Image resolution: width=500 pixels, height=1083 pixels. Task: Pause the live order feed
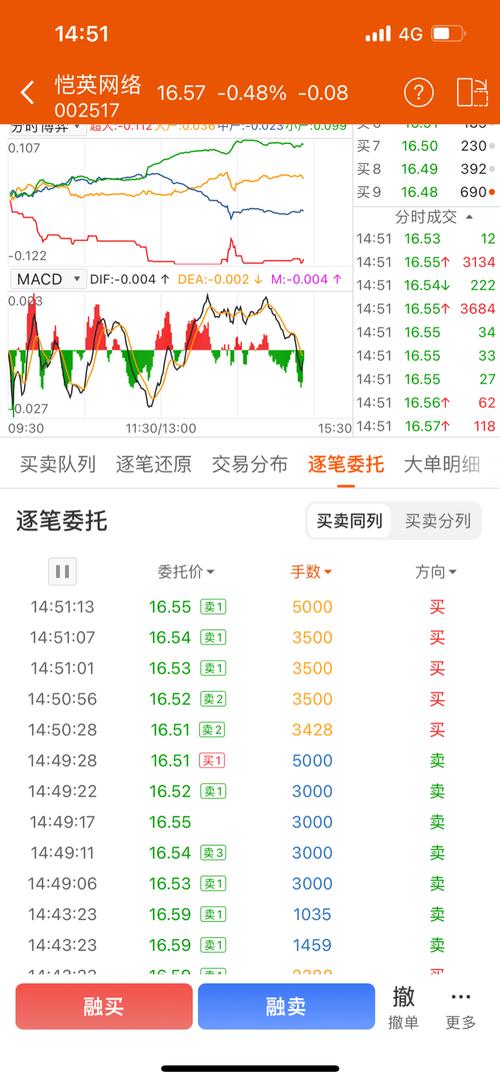point(62,571)
